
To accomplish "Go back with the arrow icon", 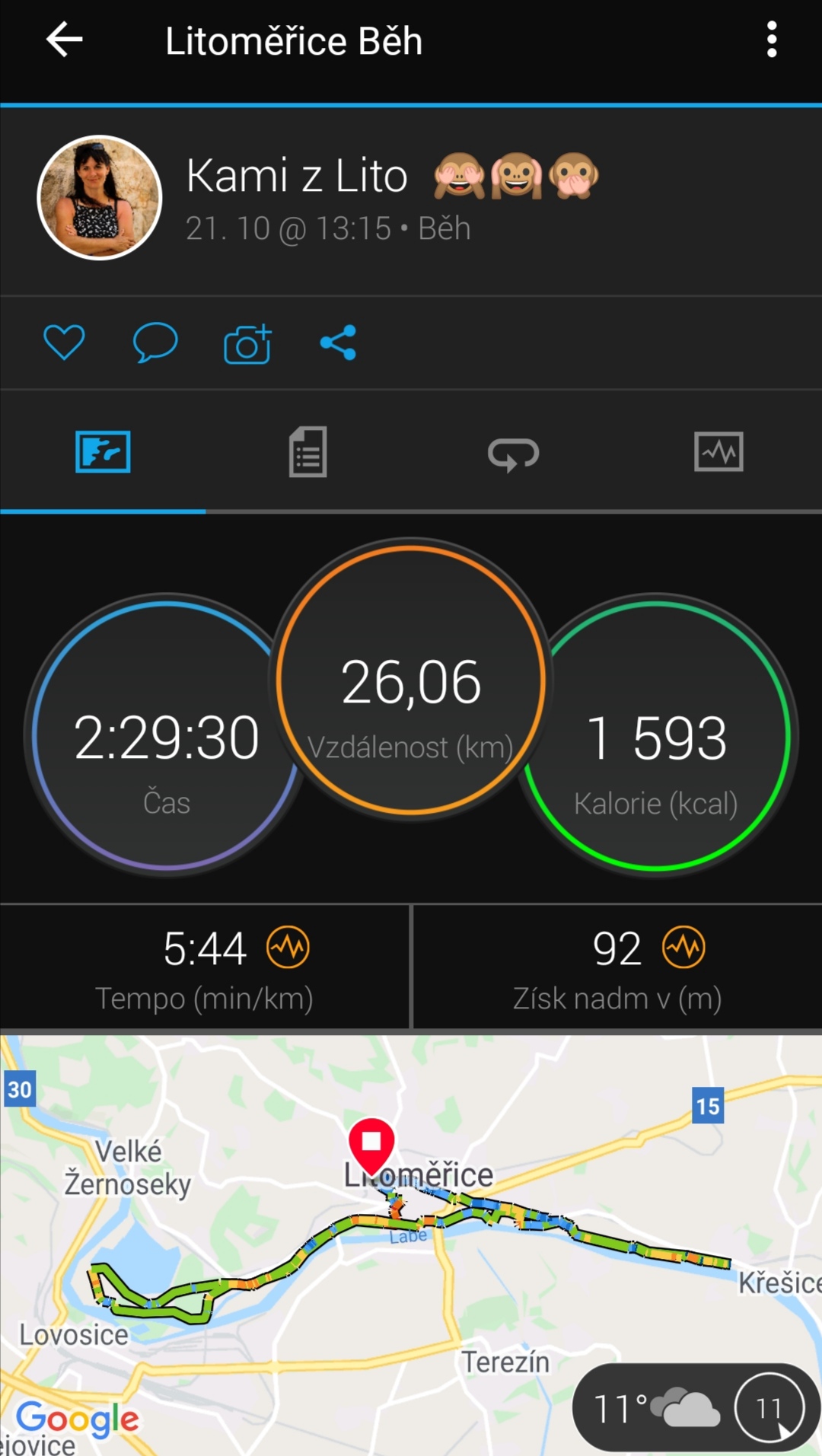I will (64, 40).
